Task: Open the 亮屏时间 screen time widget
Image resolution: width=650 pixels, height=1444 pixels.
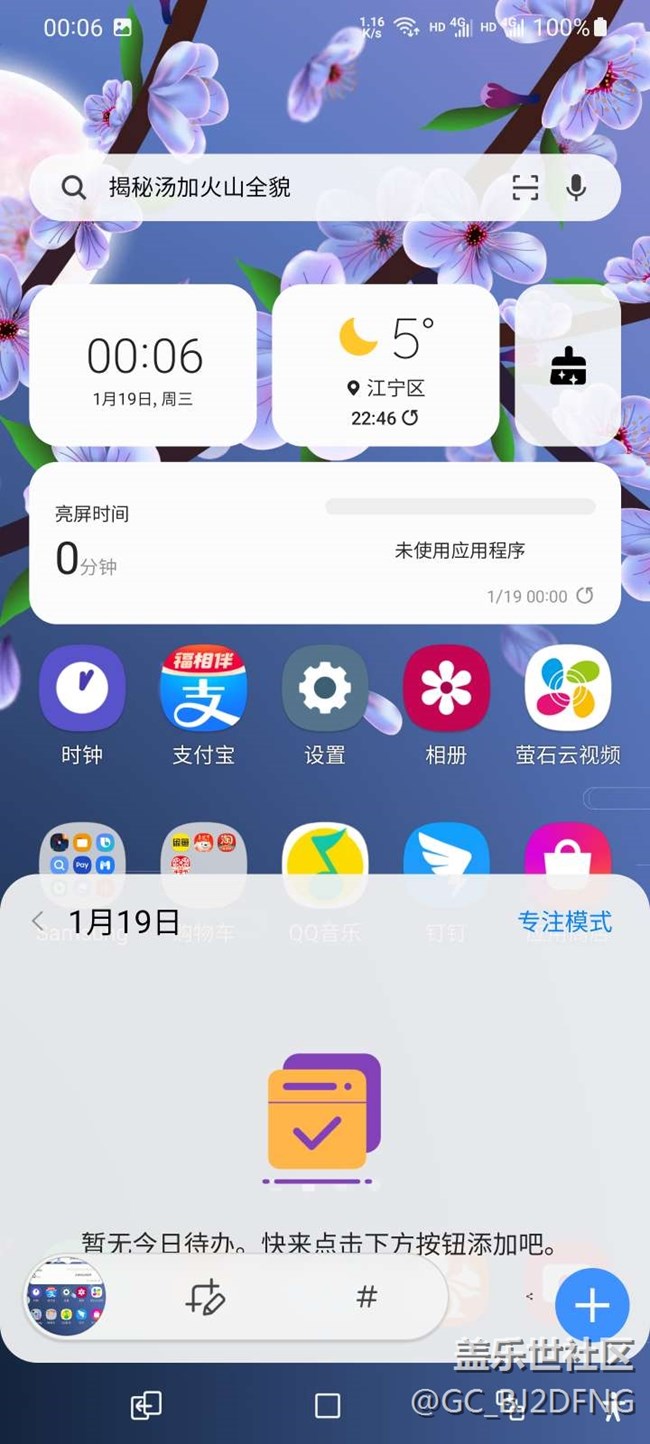Action: pyautogui.click(x=324, y=544)
